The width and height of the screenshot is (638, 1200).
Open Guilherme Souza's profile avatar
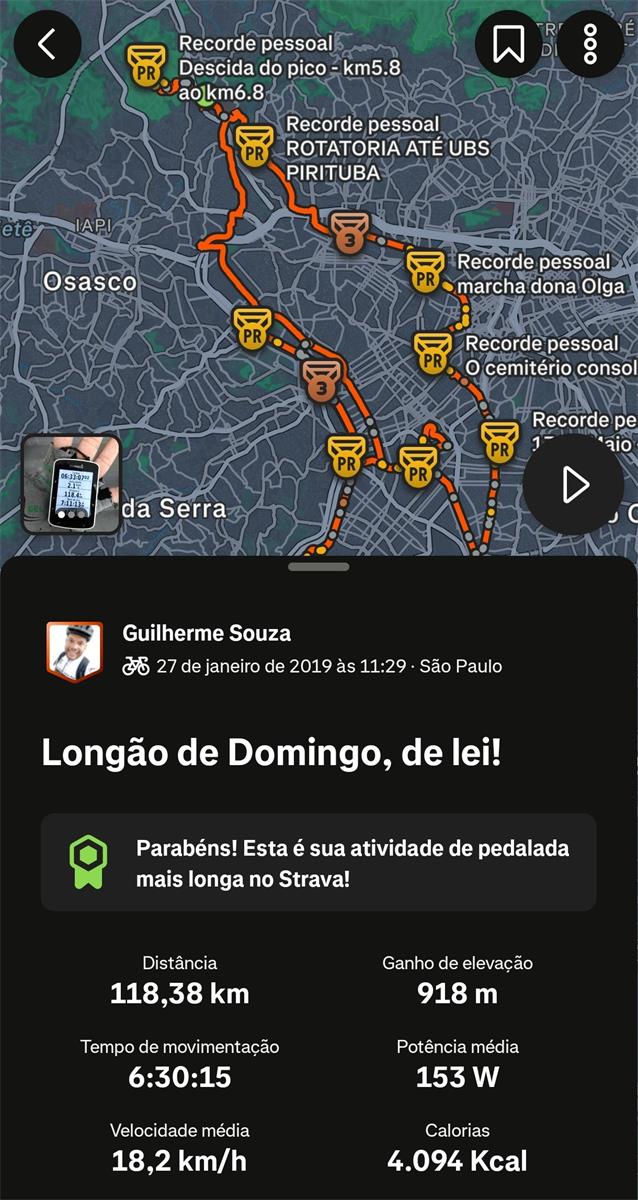coord(74,651)
